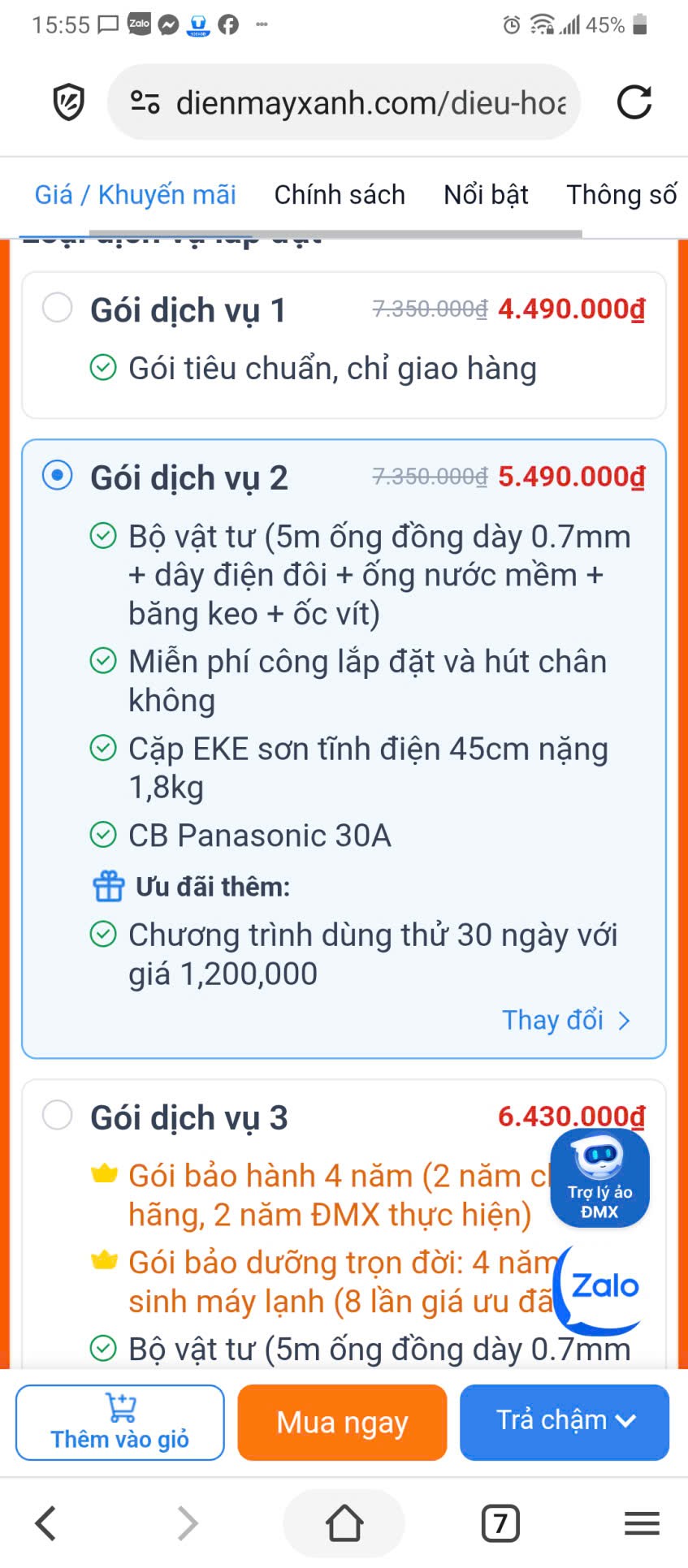Viewport: 688px width, 1568px height.
Task: Tap the dienmayxanh.com address bar
Action: tap(357, 103)
